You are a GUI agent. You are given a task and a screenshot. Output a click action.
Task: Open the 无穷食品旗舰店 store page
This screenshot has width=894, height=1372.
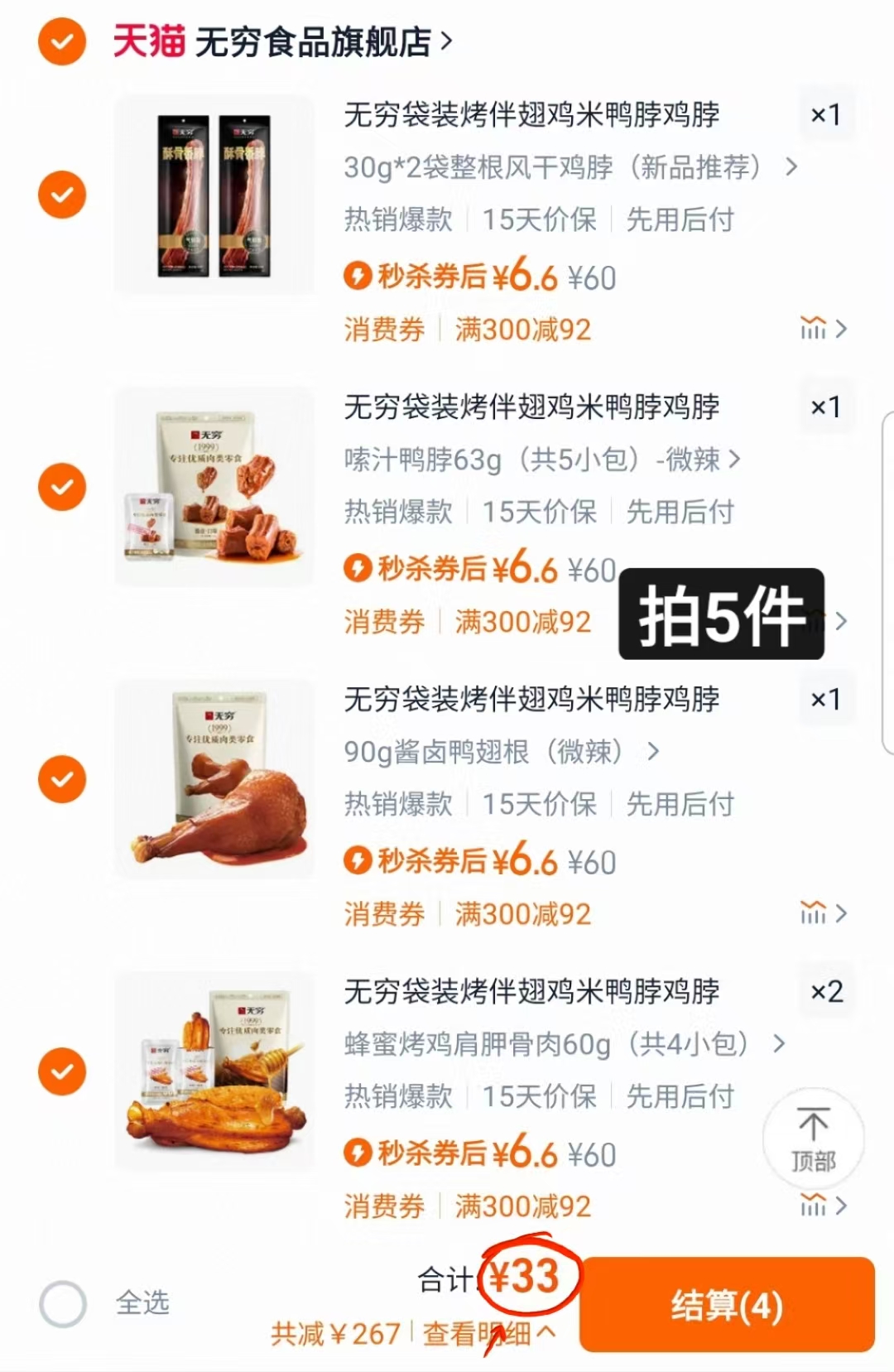[319, 40]
